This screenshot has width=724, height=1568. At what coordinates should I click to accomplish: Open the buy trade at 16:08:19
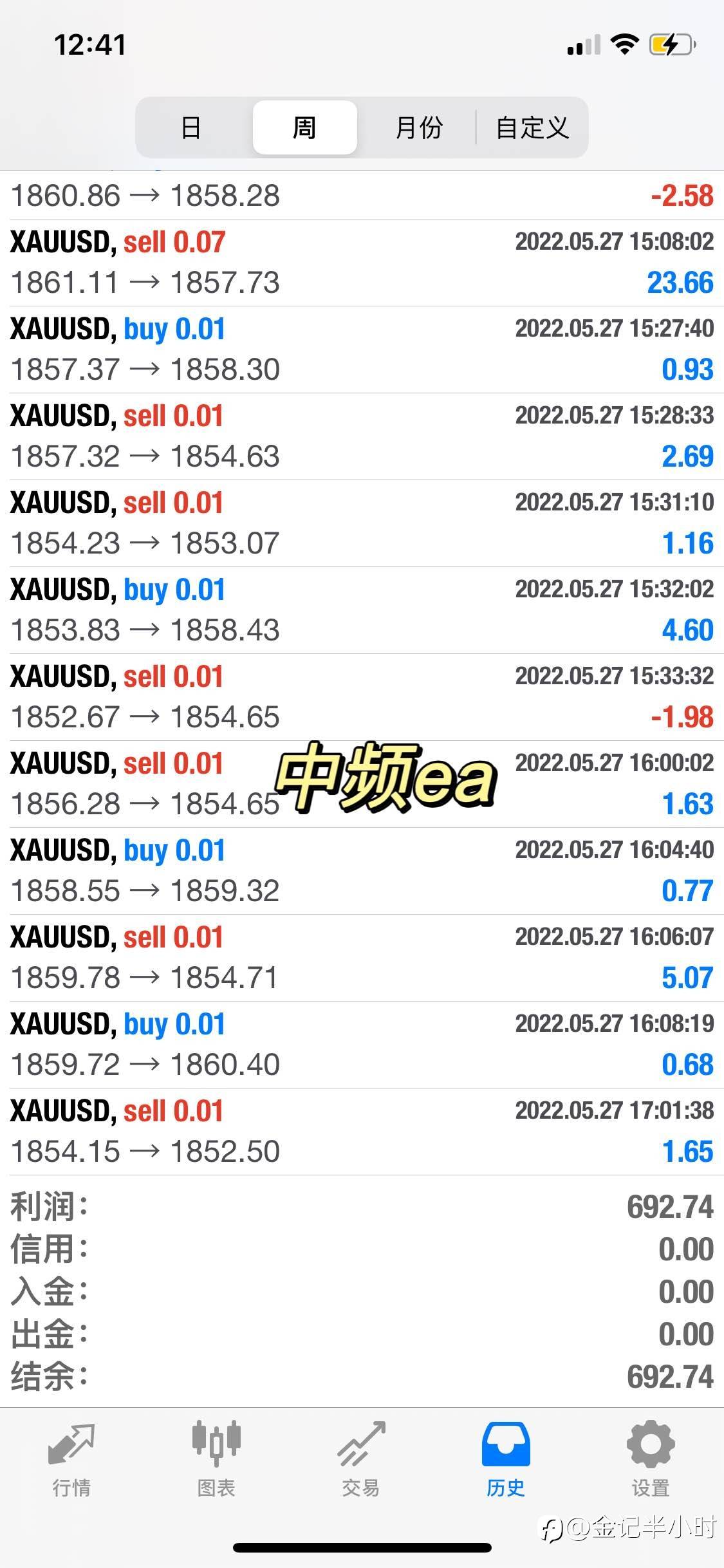click(x=362, y=1045)
